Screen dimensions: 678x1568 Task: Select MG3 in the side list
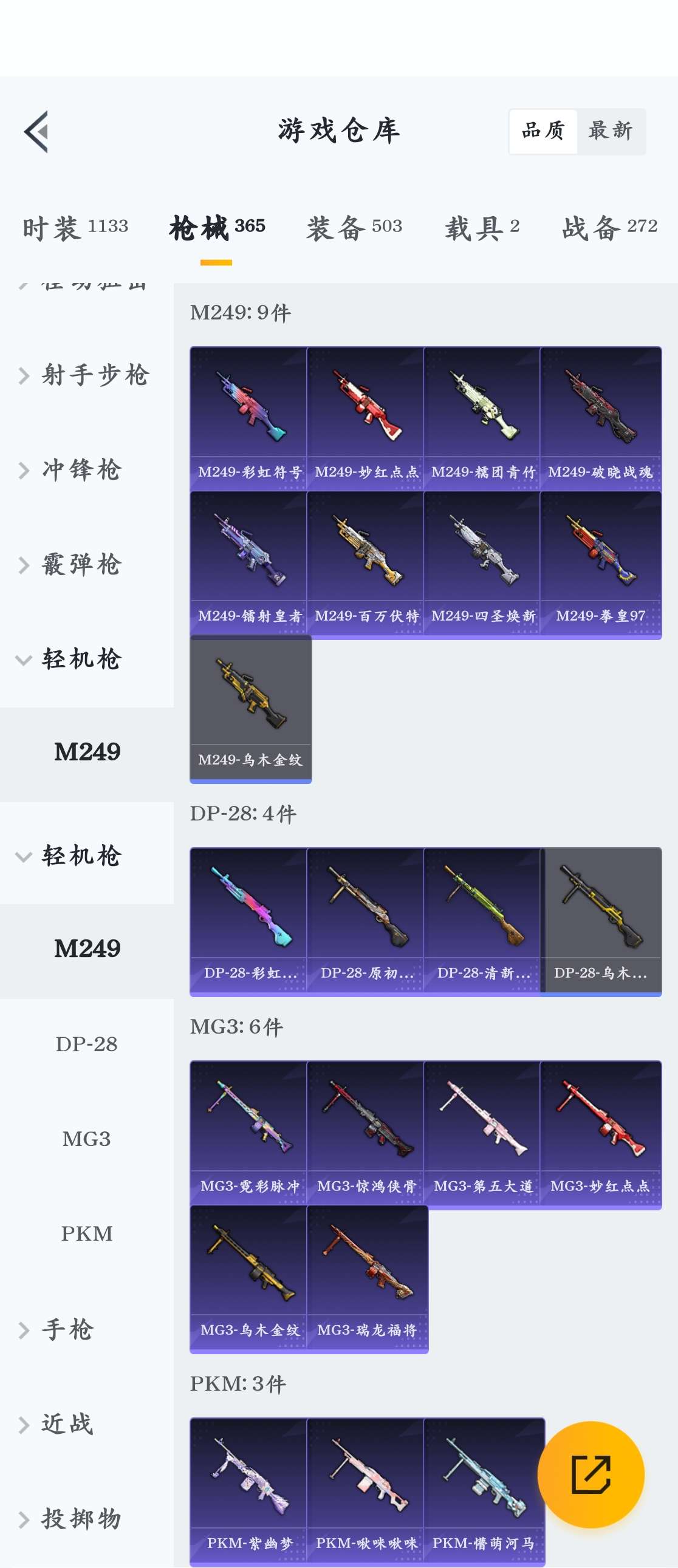tap(86, 1138)
